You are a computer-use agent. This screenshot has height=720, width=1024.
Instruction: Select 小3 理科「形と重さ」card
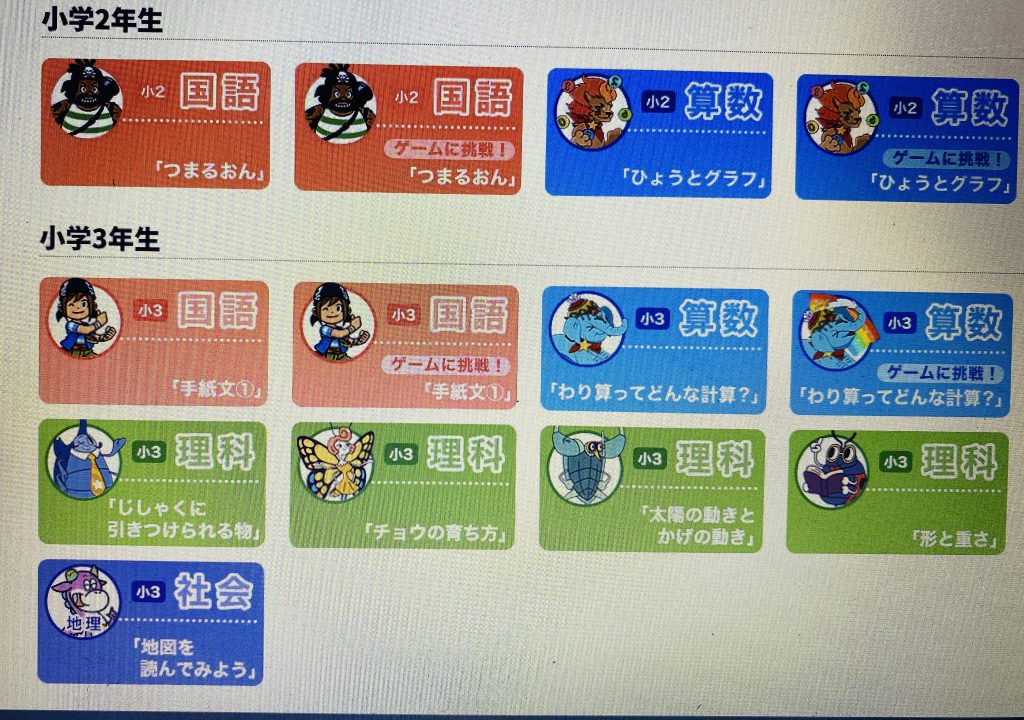pyautogui.click(x=897, y=492)
